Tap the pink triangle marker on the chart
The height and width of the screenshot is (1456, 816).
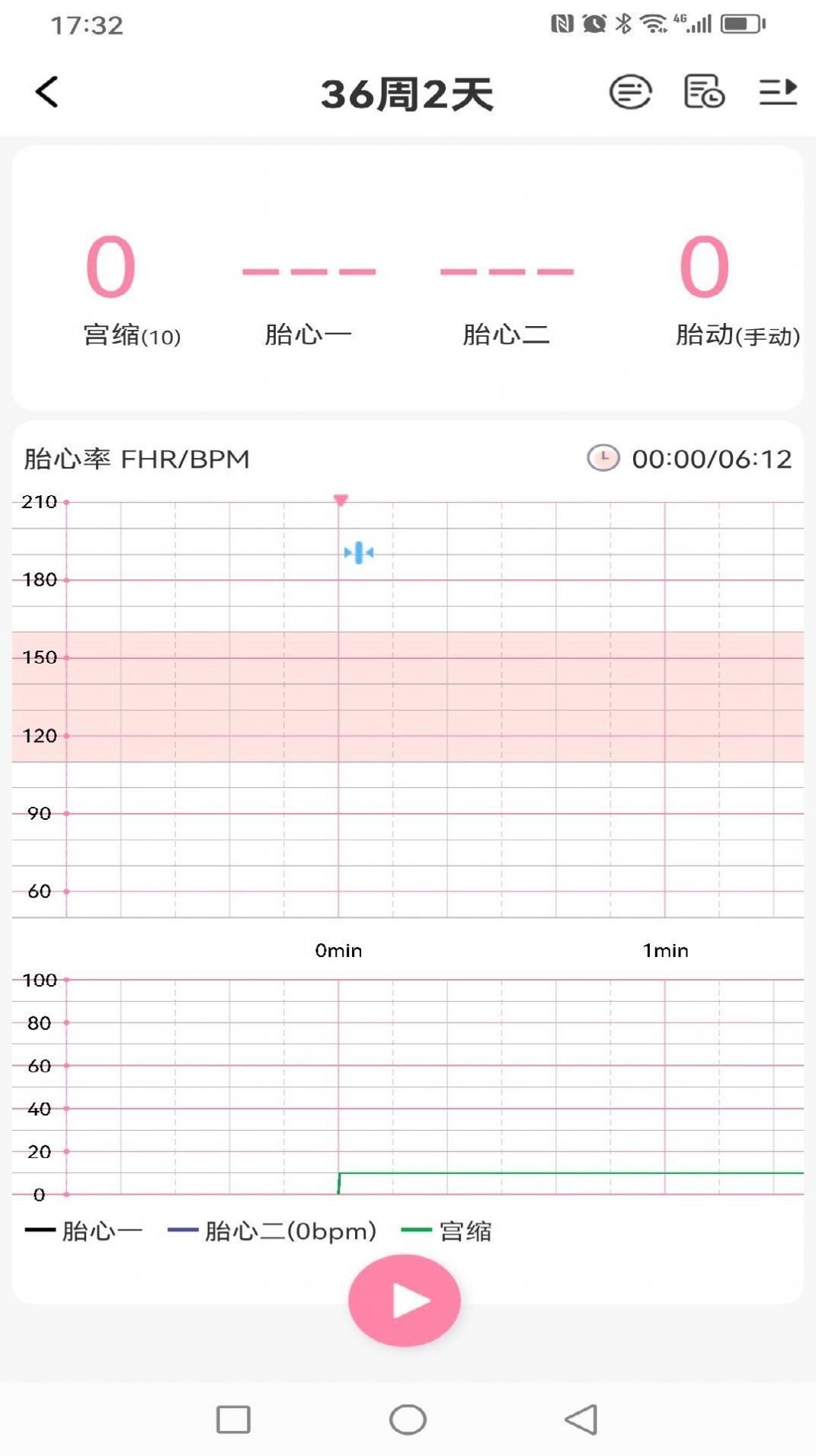(340, 501)
